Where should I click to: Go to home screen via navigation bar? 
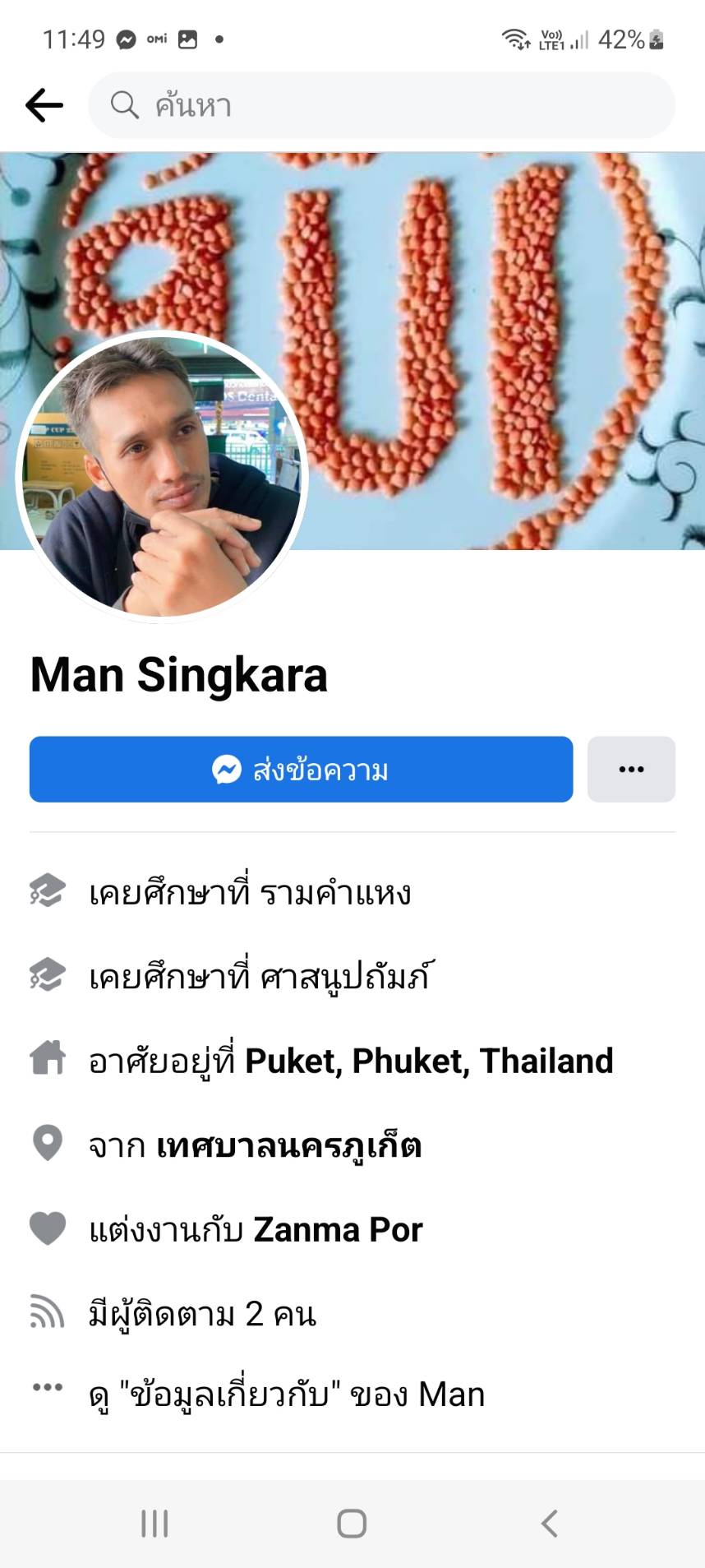[x=352, y=1523]
